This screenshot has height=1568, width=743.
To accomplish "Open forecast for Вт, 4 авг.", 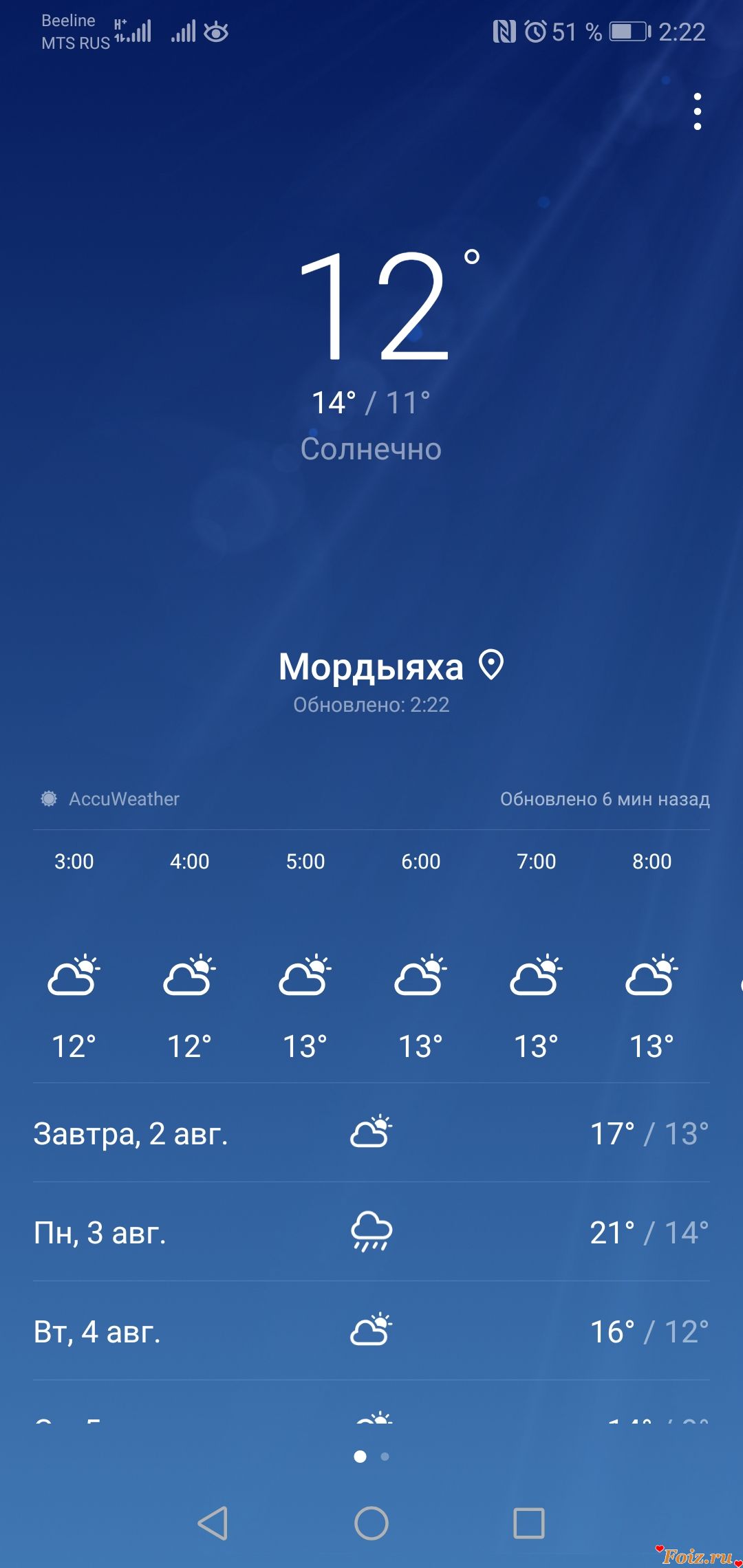I will tap(371, 1331).
